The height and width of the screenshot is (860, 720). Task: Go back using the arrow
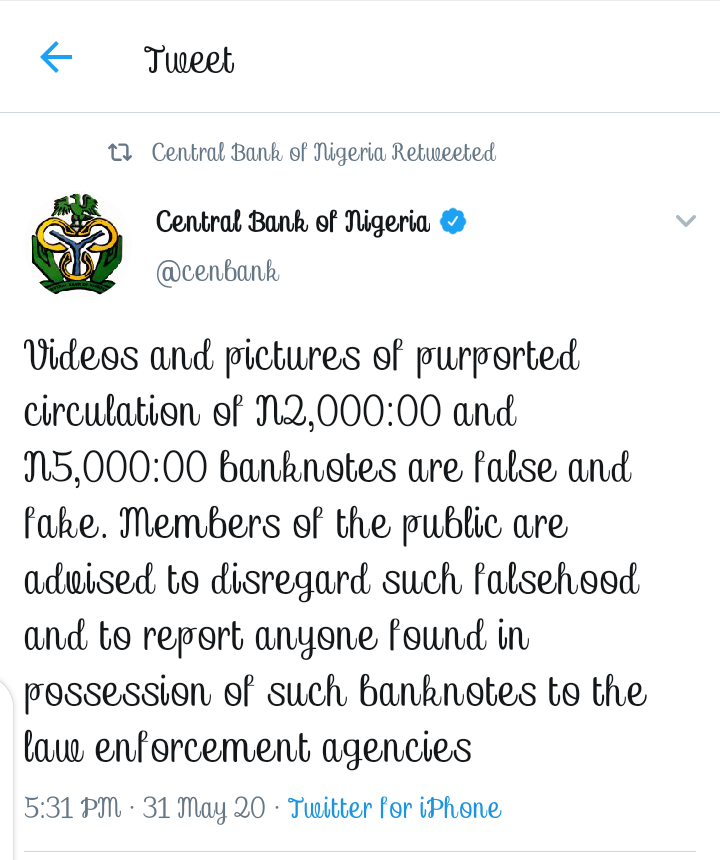tap(56, 58)
